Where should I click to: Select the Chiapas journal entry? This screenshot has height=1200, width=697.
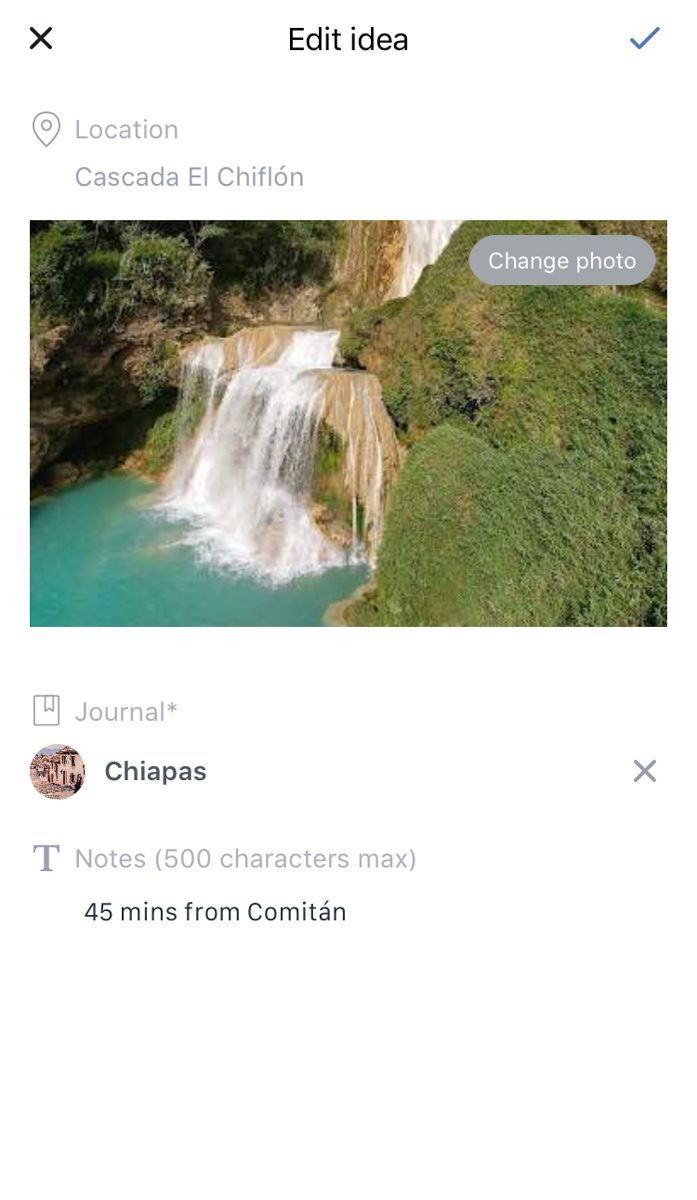click(x=155, y=771)
